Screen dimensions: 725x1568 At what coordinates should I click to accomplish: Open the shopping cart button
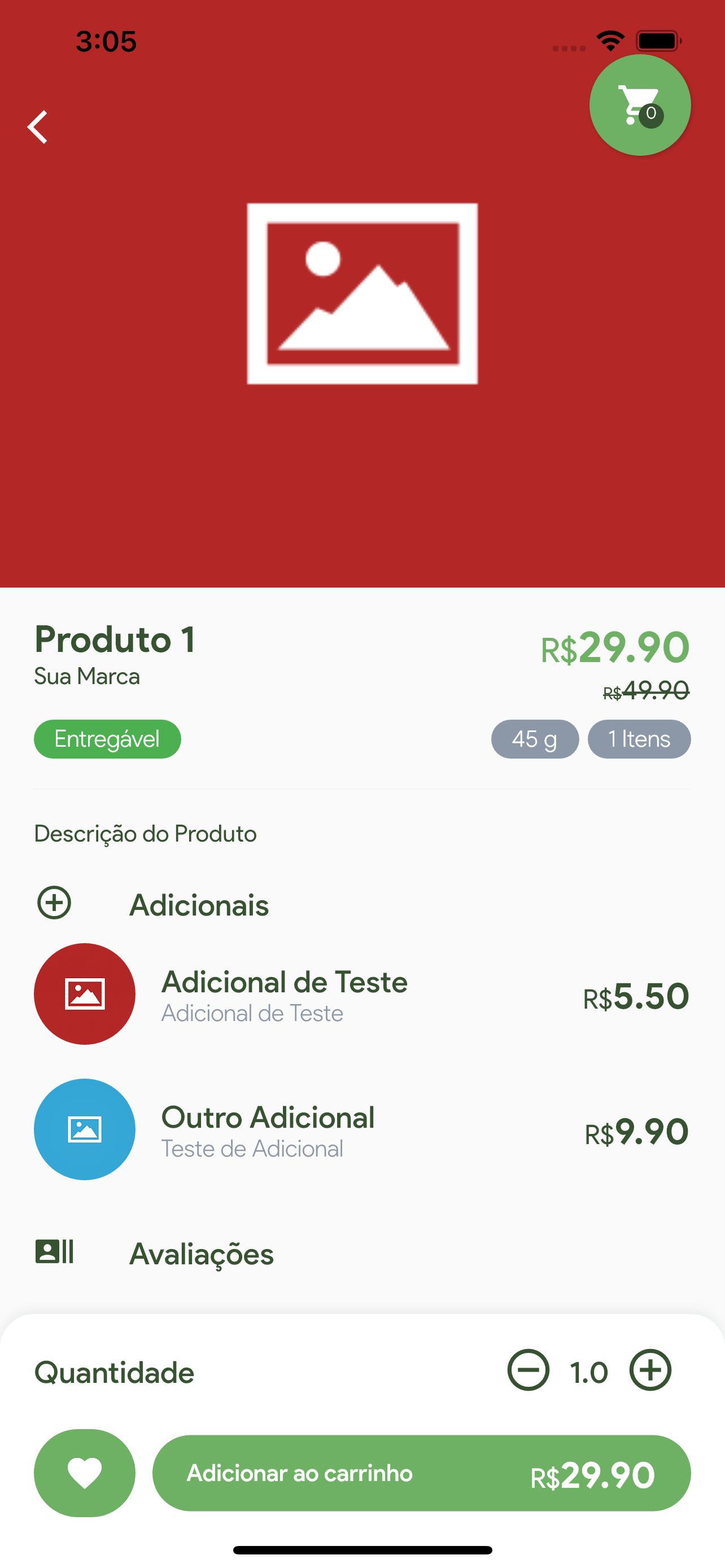click(640, 106)
